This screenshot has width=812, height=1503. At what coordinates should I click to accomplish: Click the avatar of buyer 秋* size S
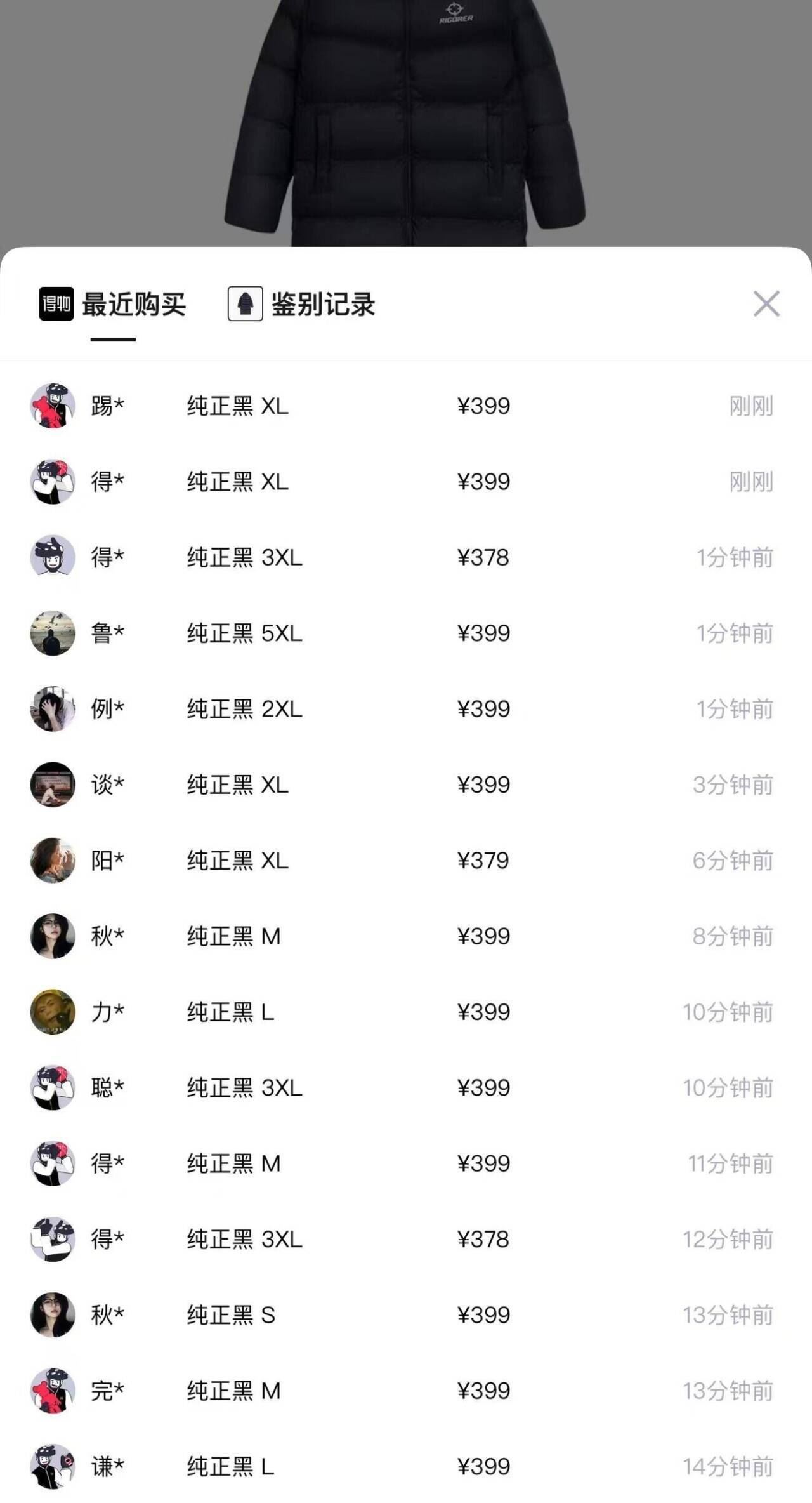(53, 1313)
